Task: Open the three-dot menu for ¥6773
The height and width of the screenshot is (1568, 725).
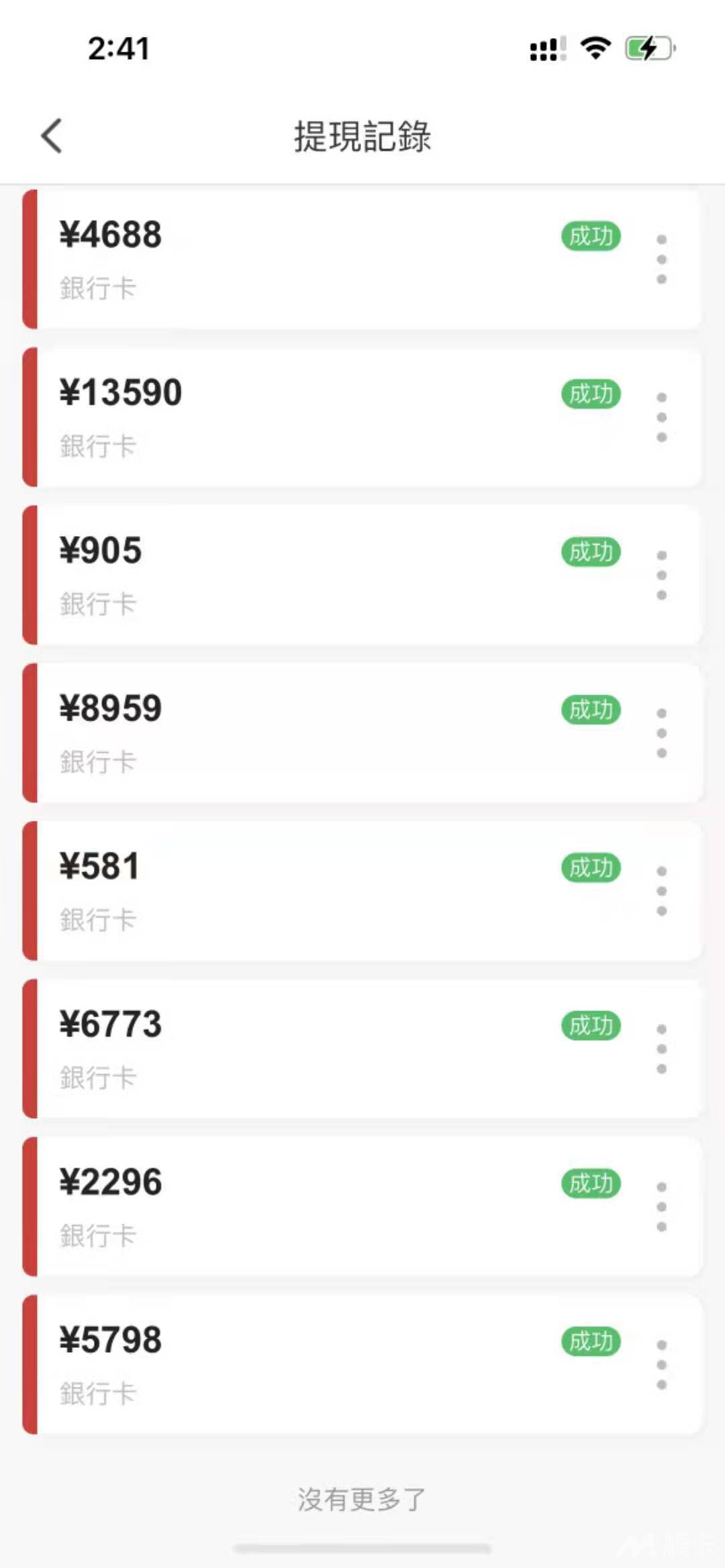Action: click(x=661, y=1049)
